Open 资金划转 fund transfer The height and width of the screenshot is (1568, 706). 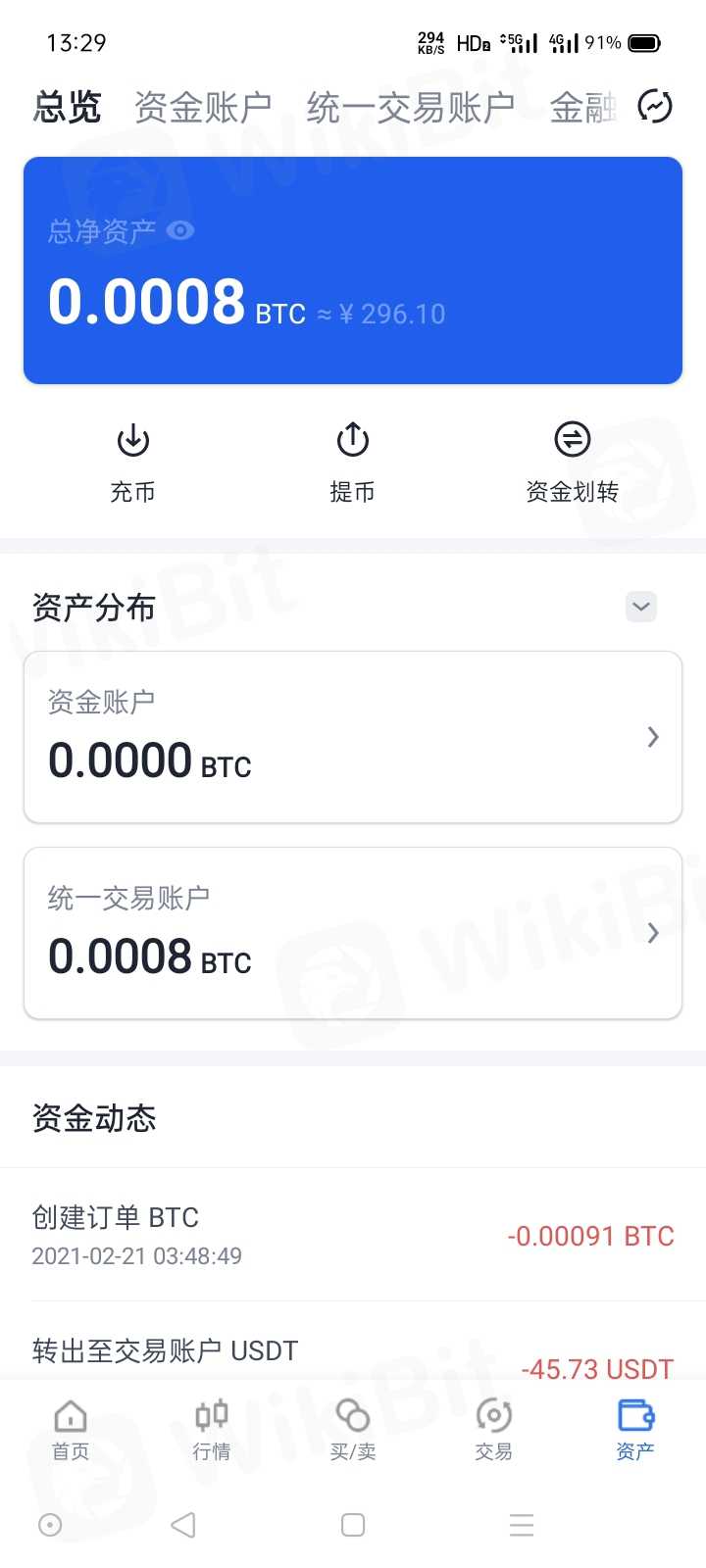[x=573, y=463]
